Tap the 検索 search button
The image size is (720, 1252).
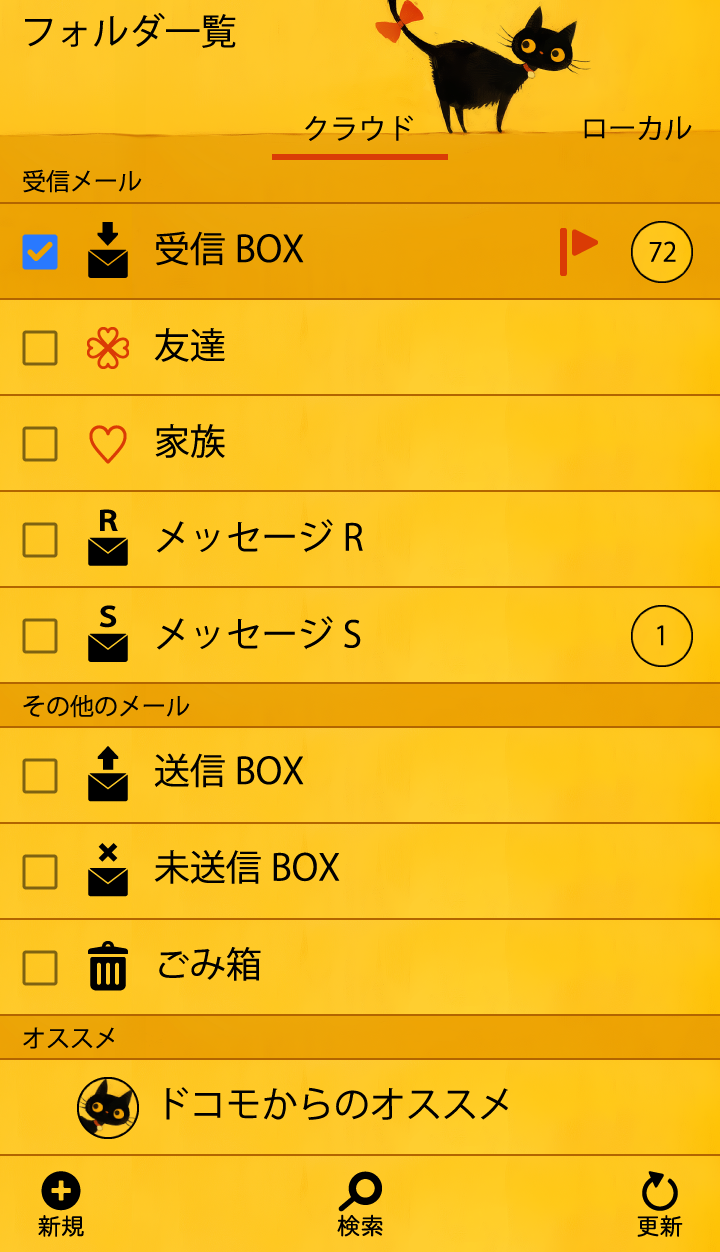(x=360, y=1205)
